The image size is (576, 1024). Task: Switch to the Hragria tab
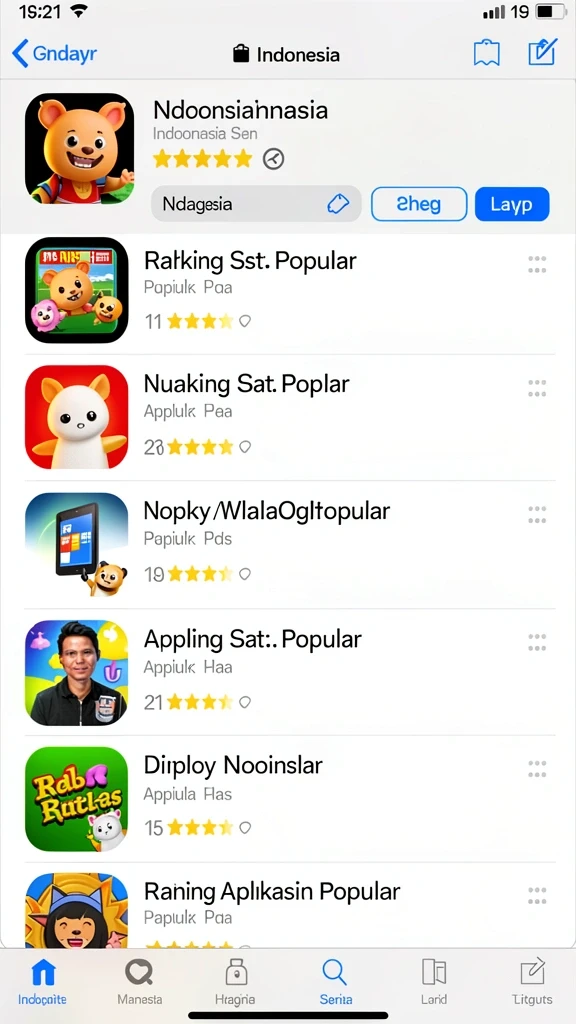tap(235, 982)
